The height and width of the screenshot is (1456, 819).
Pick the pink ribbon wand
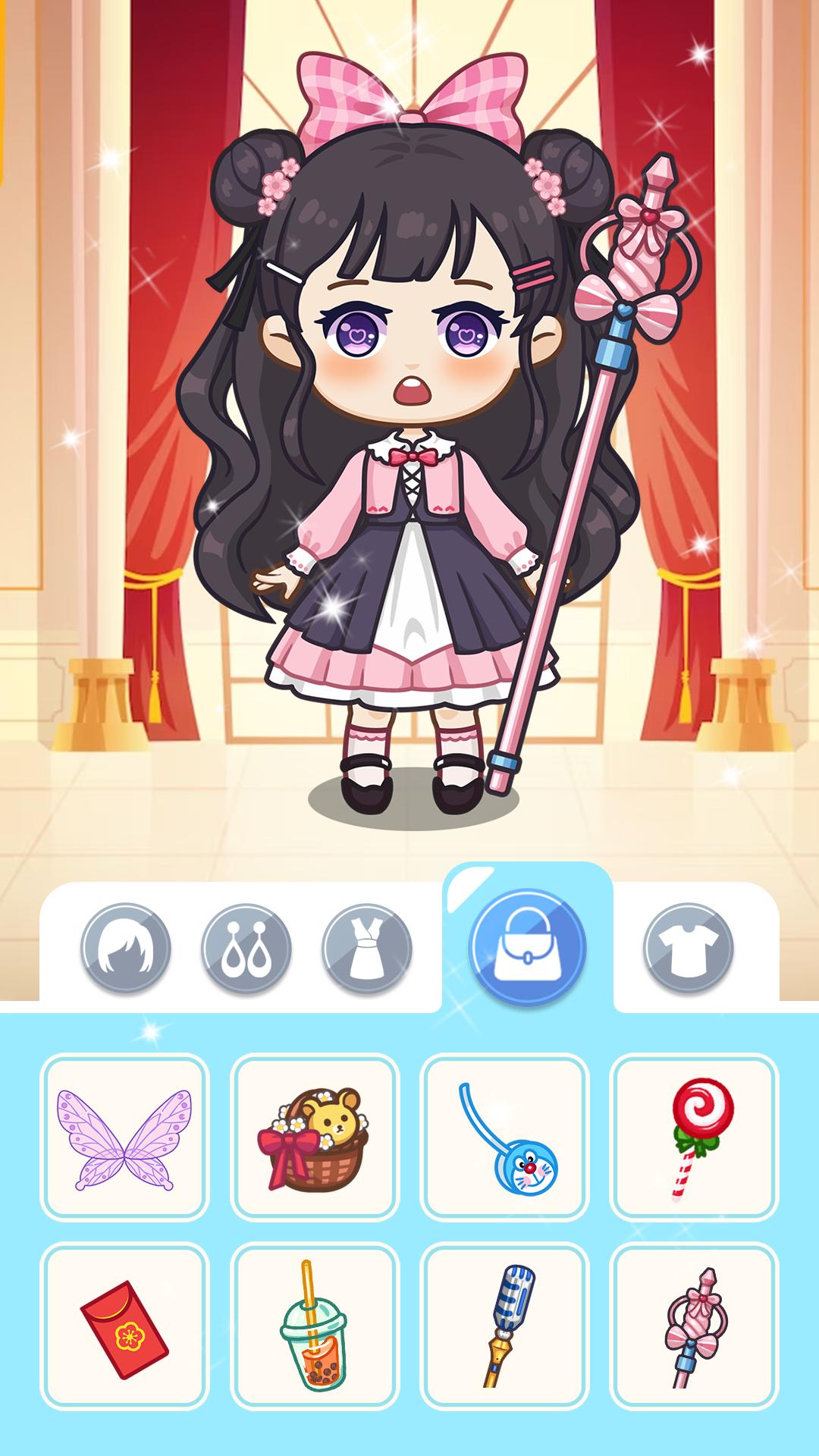point(695,1326)
